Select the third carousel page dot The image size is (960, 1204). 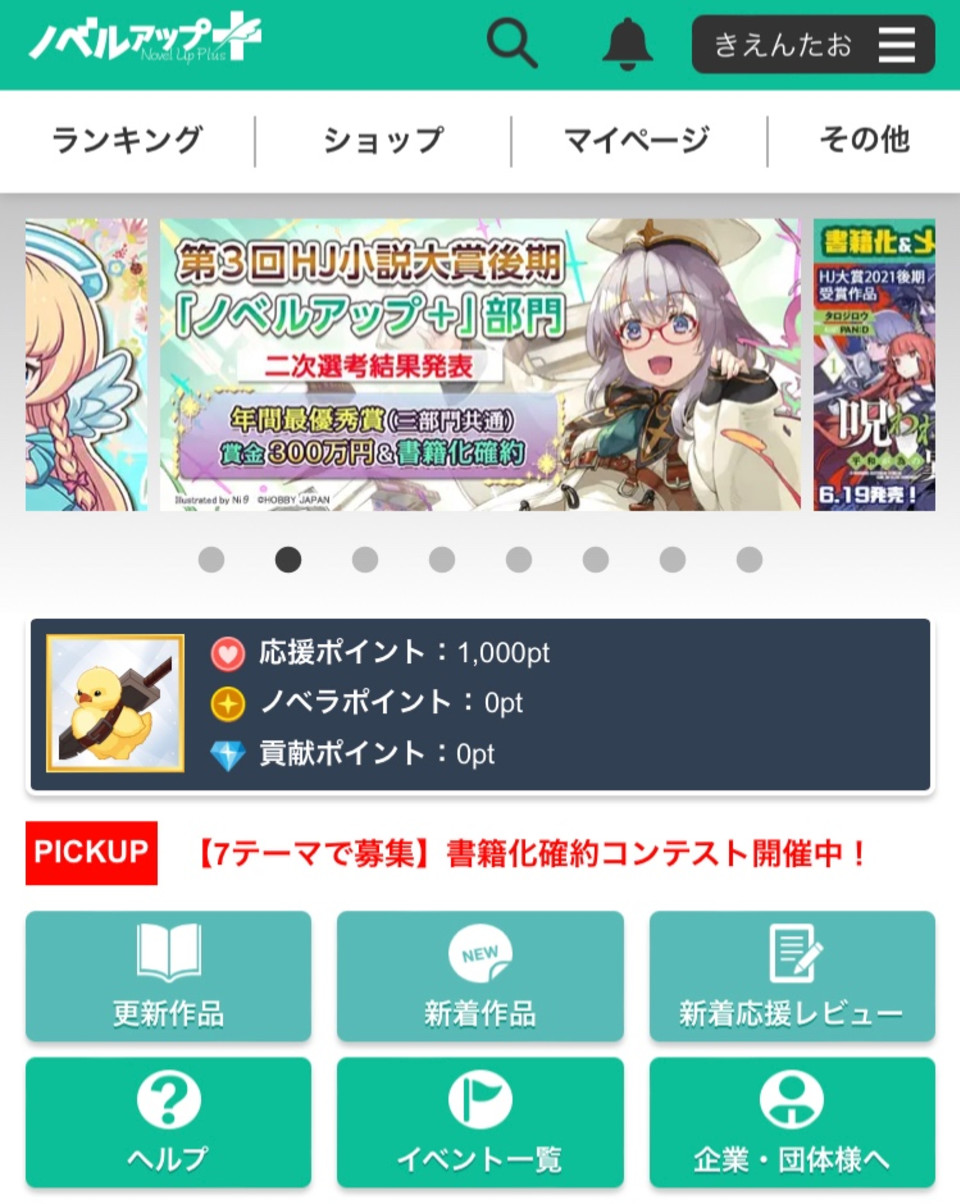(365, 559)
